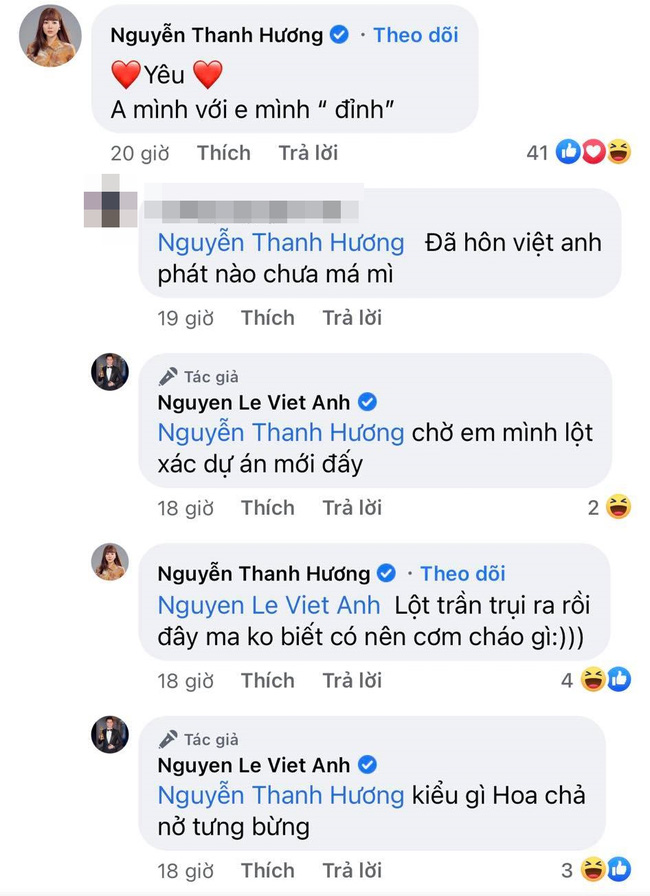Viewport: 650px width, 896px height.
Task: Like the "A mình với e mình đỉnh" comment
Action: tap(223, 153)
